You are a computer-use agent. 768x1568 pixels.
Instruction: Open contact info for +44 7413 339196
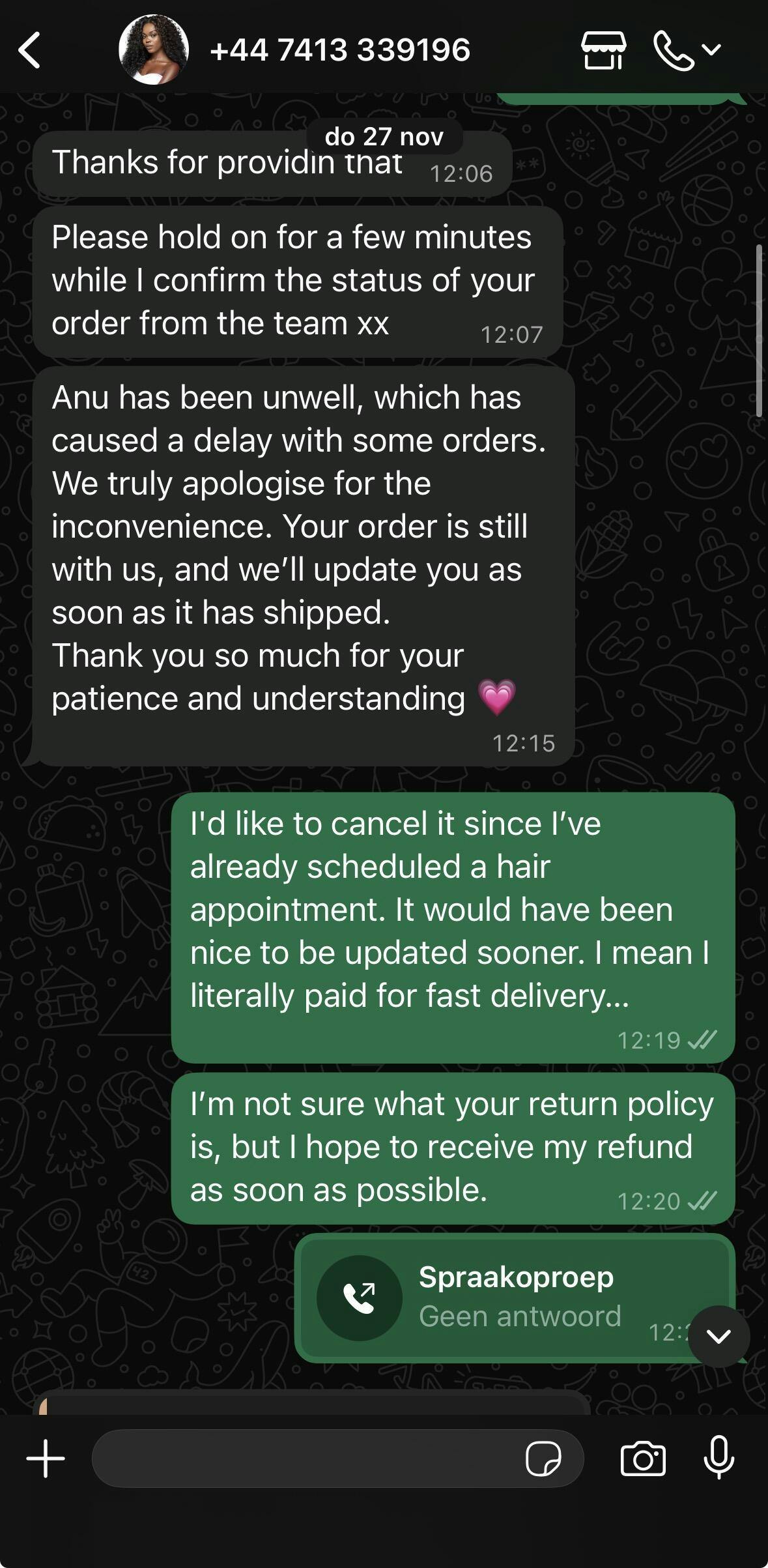(339, 50)
